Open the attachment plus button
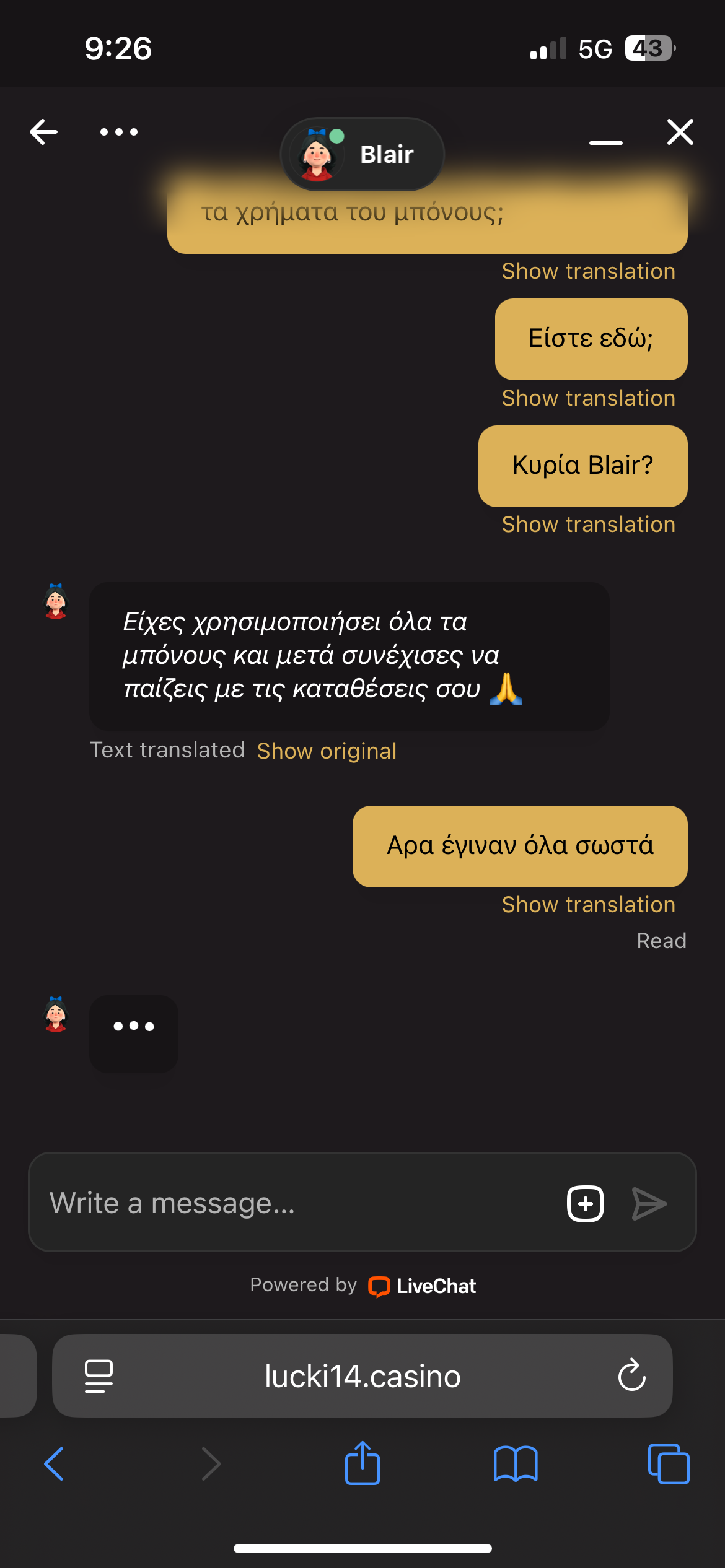The image size is (725, 1568). 585,1203
